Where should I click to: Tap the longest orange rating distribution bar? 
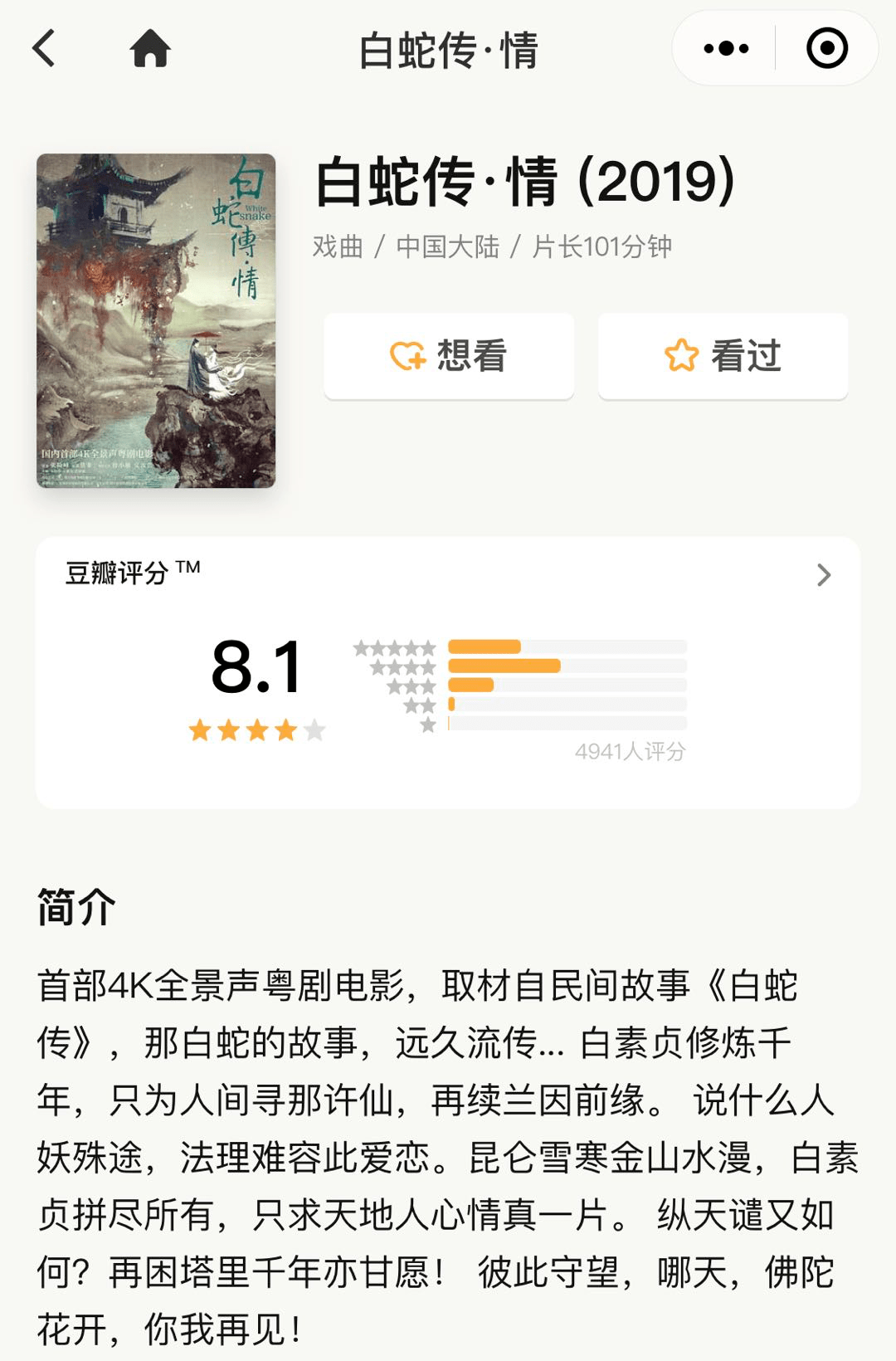pyautogui.click(x=504, y=666)
